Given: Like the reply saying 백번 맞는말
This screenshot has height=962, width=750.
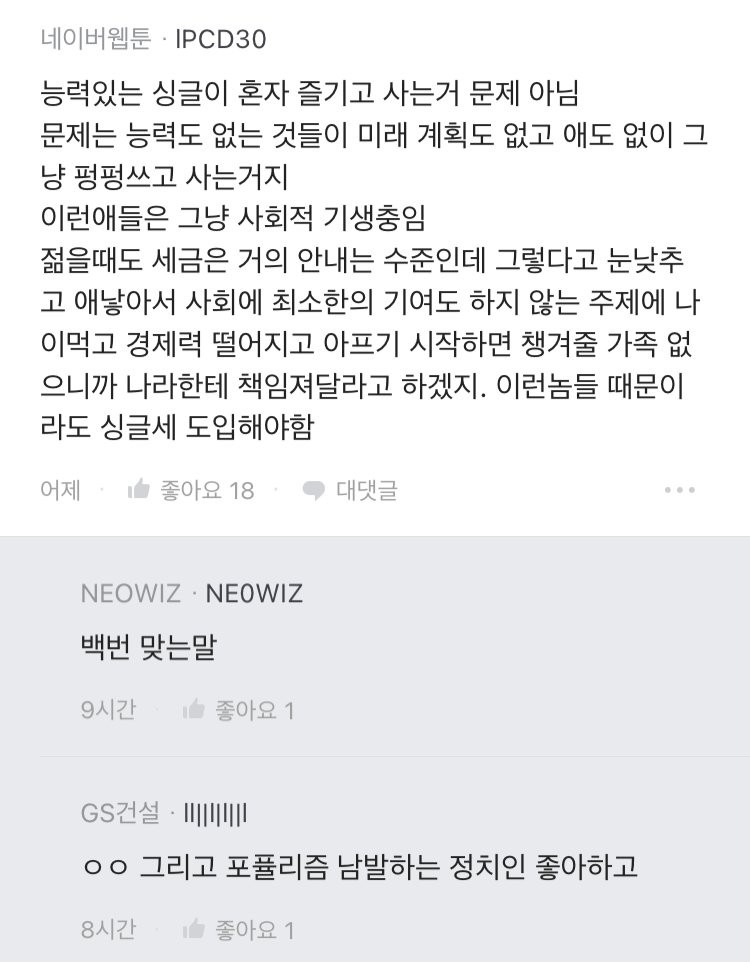Looking at the screenshot, I should tap(238, 710).
